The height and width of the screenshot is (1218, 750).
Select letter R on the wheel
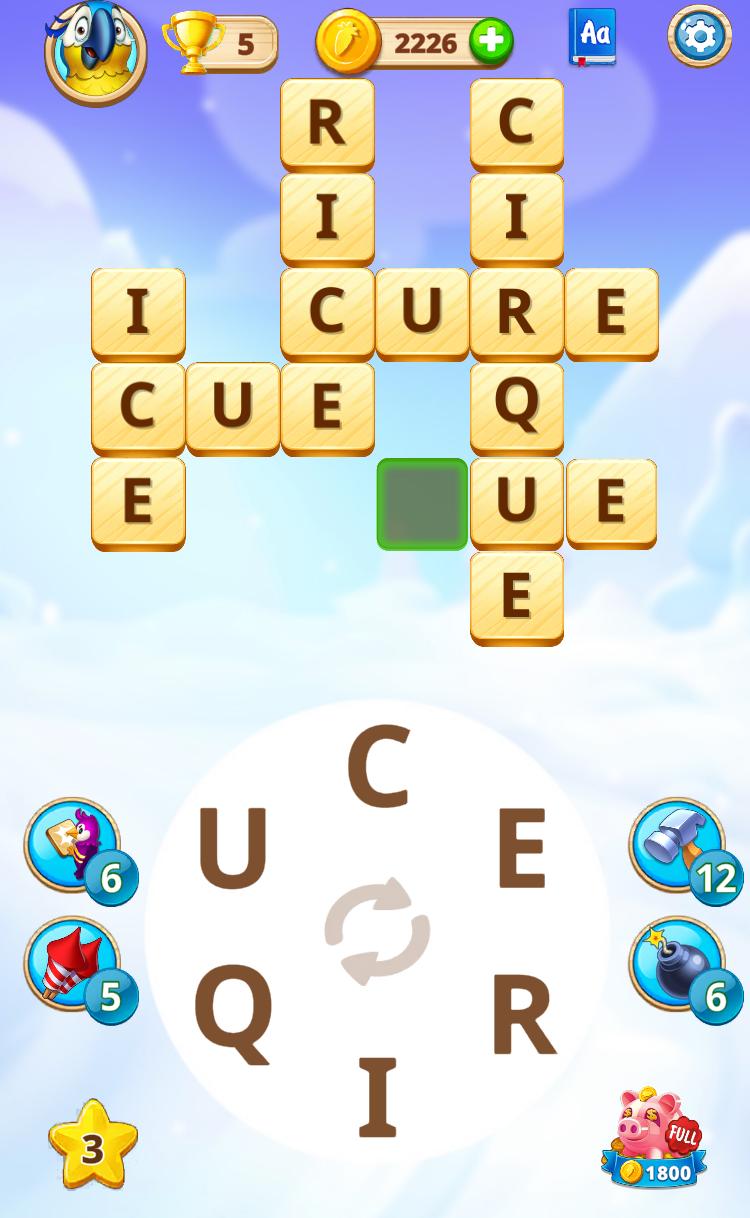522,1014
